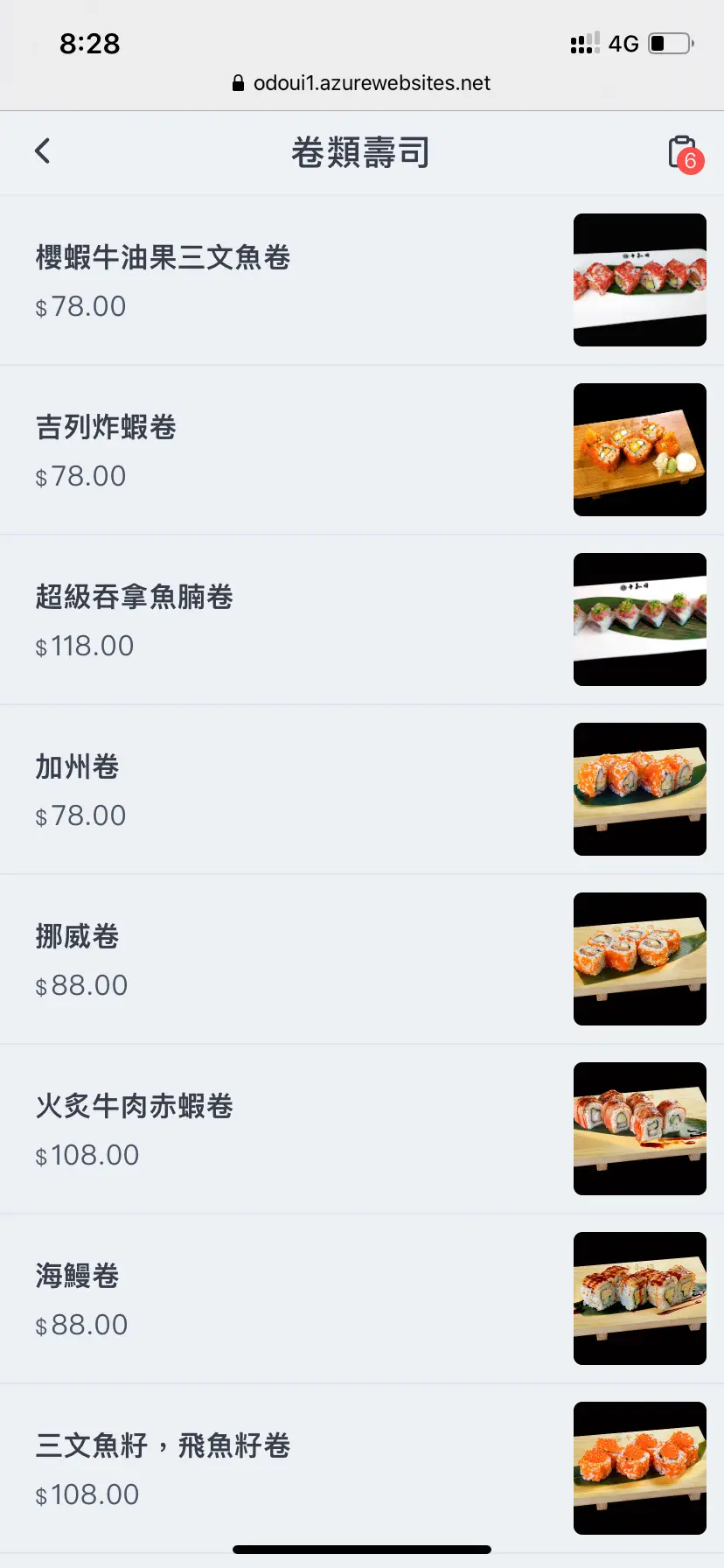Open the 櫻蝦牛油果三文魚卷 item
Image resolution: width=724 pixels, height=1568 pixels.
pos(163,258)
